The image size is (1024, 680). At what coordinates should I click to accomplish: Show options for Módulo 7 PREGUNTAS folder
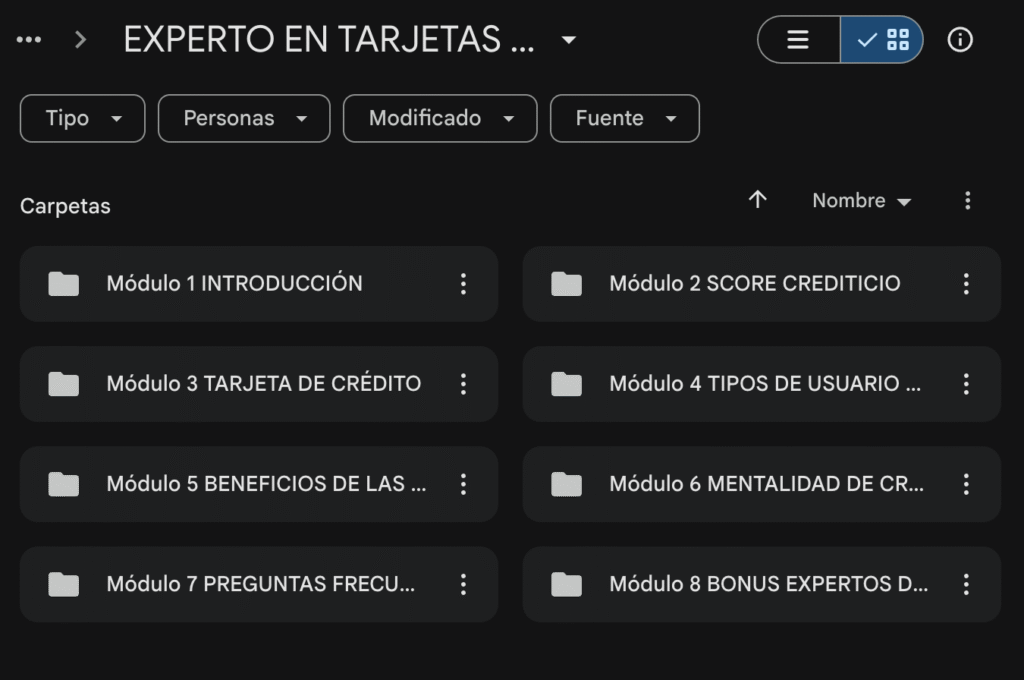(463, 584)
